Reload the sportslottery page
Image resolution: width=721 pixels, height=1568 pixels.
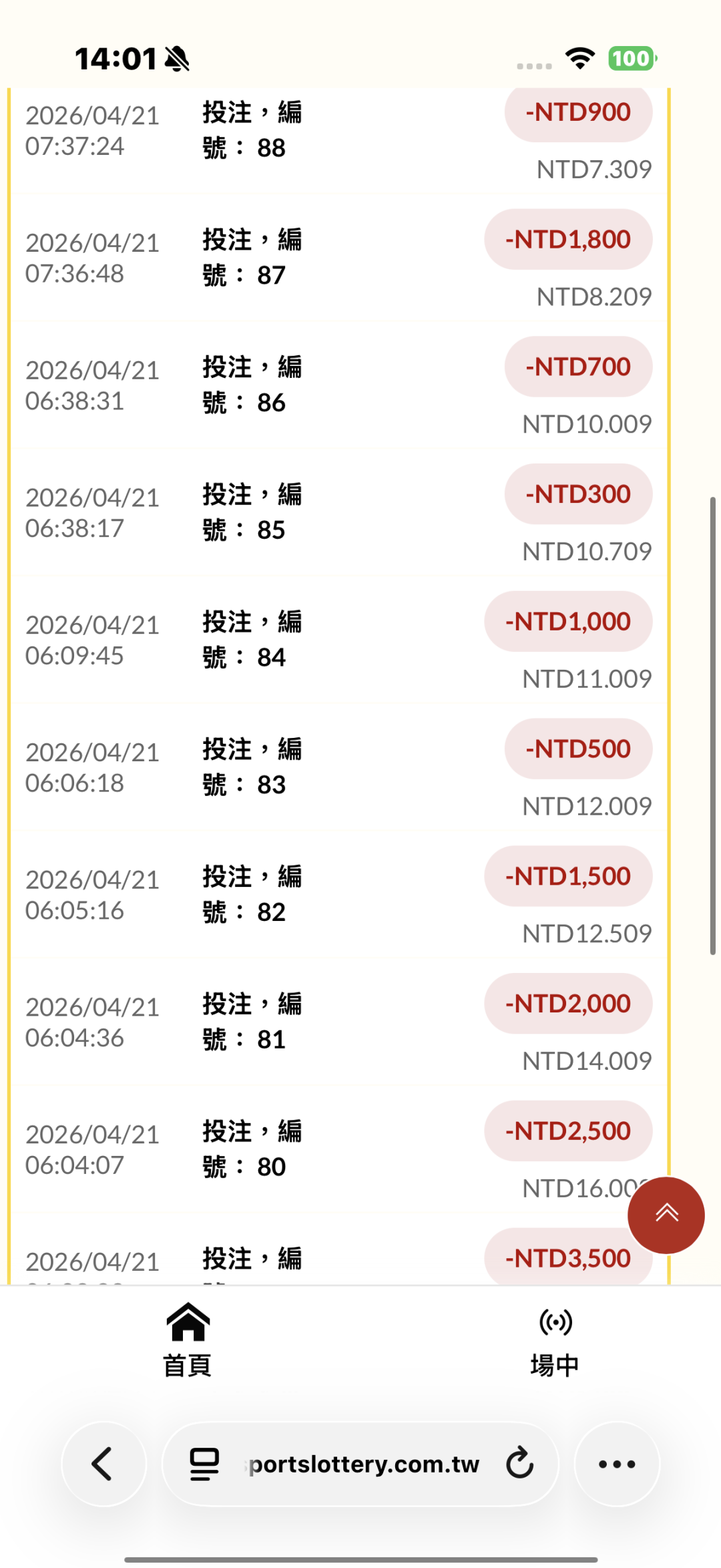pos(519,1464)
